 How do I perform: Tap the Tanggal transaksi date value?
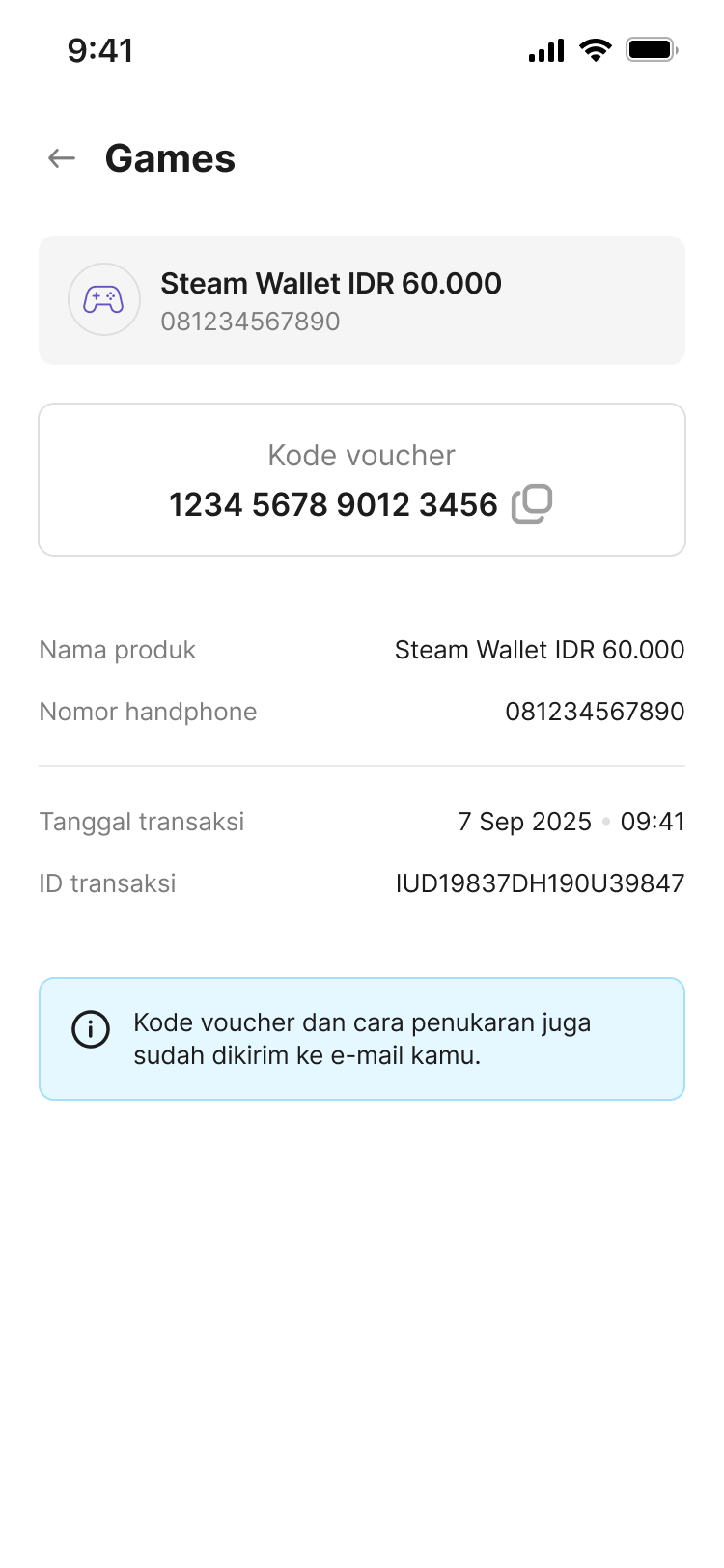525,821
